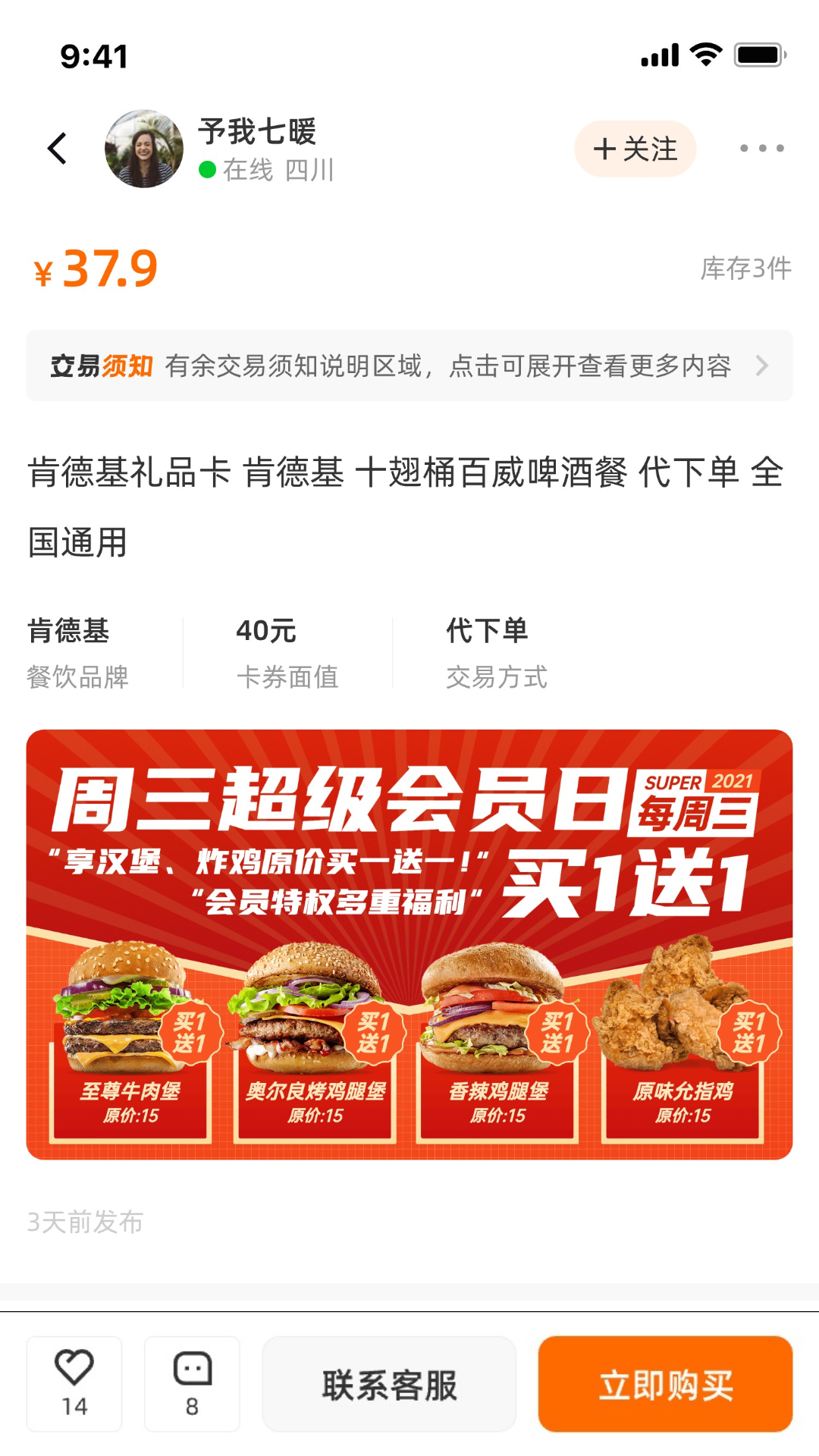Tap 立即购买 to buy now

click(x=665, y=1385)
